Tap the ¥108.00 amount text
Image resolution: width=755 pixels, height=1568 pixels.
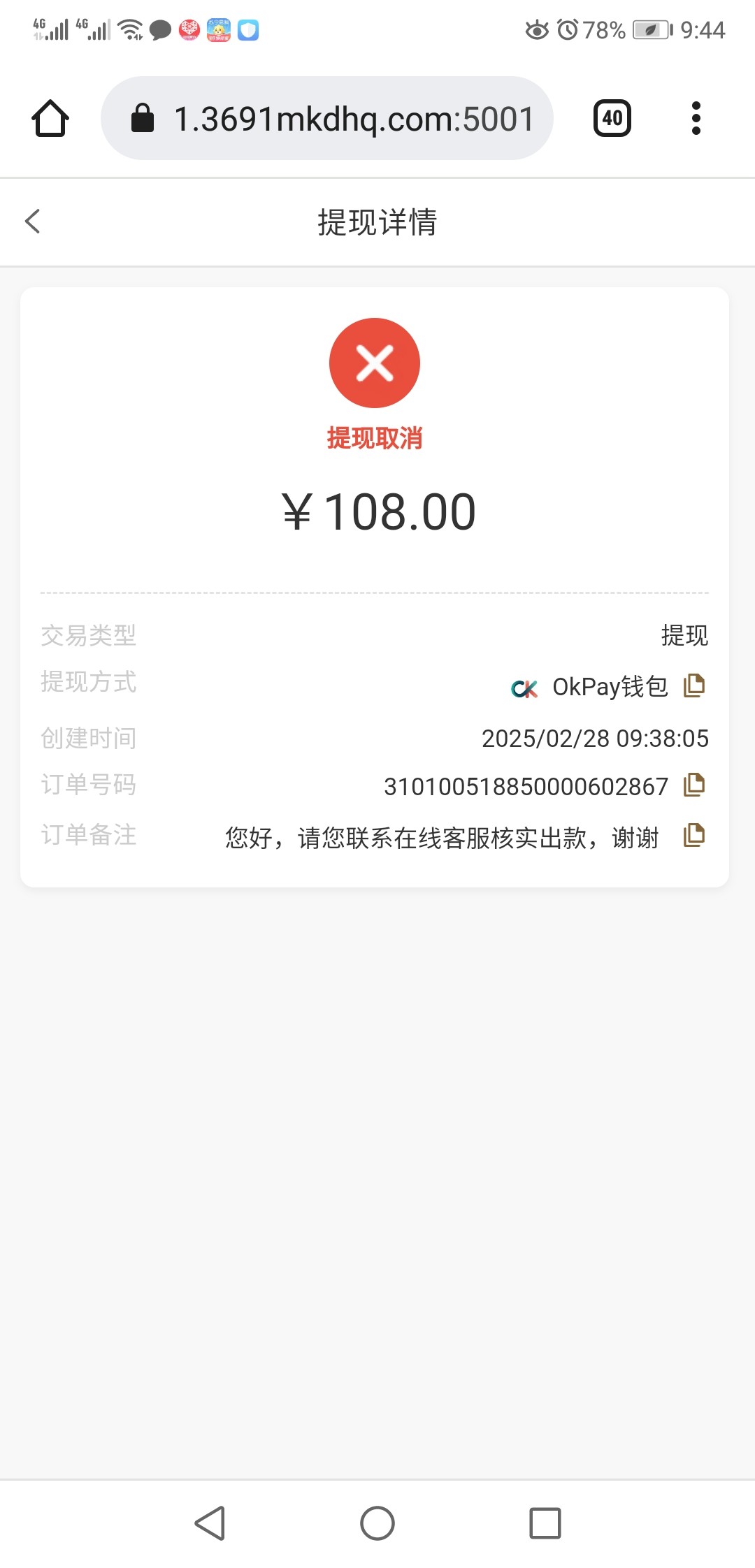[377, 511]
